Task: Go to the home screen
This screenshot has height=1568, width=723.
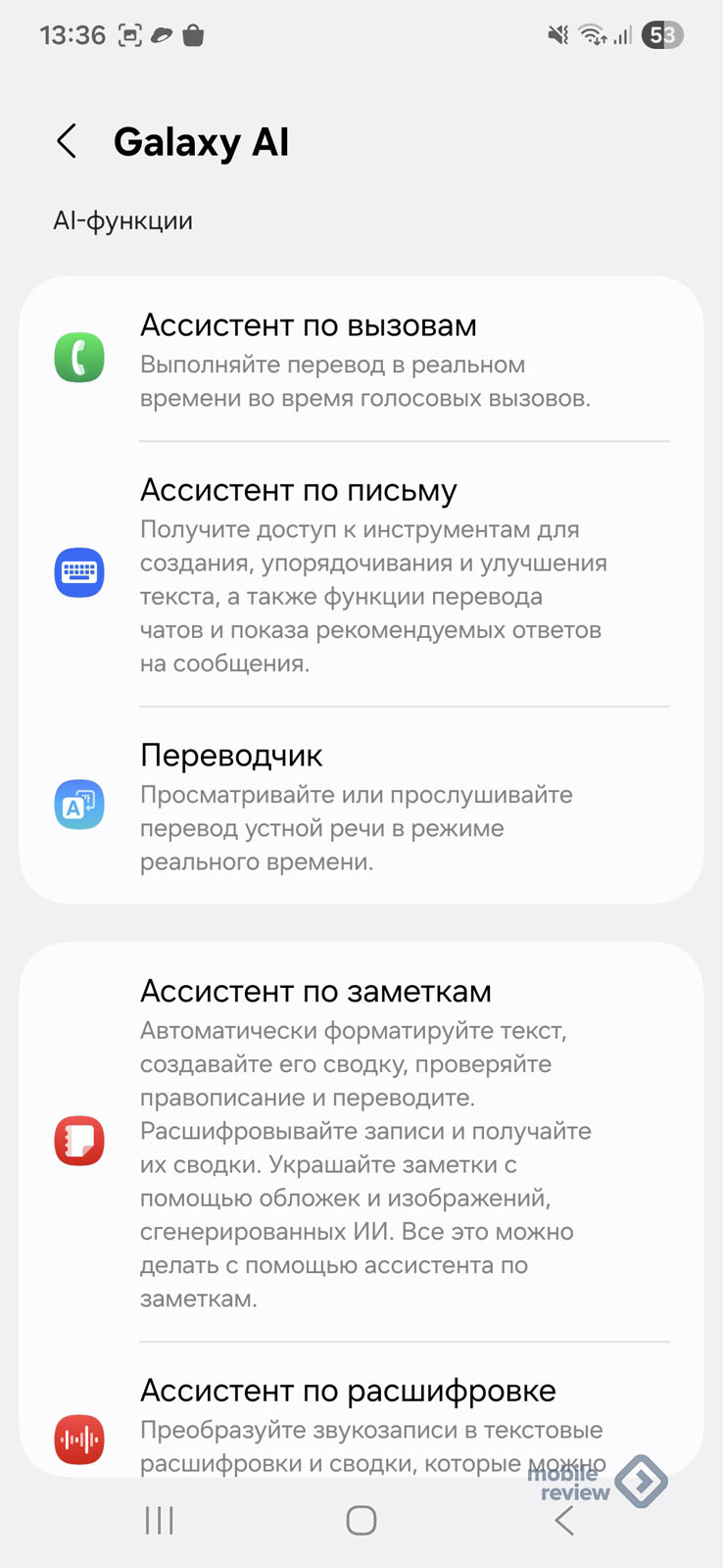Action: click(x=361, y=1520)
